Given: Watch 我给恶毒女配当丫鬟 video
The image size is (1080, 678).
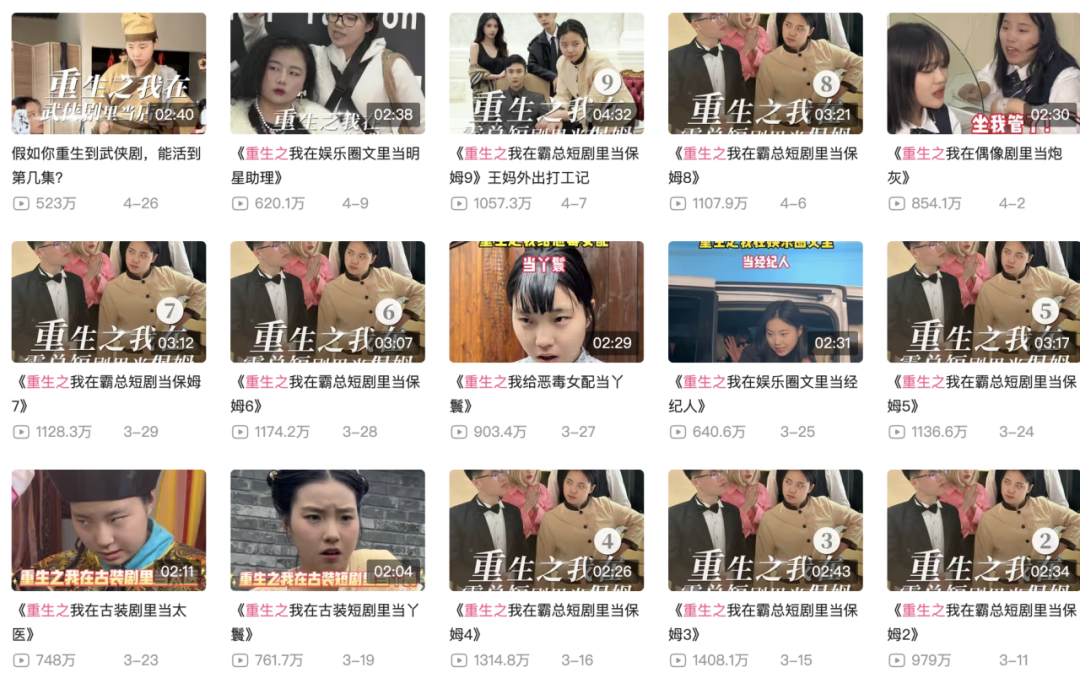Looking at the screenshot, I should coord(546,301).
